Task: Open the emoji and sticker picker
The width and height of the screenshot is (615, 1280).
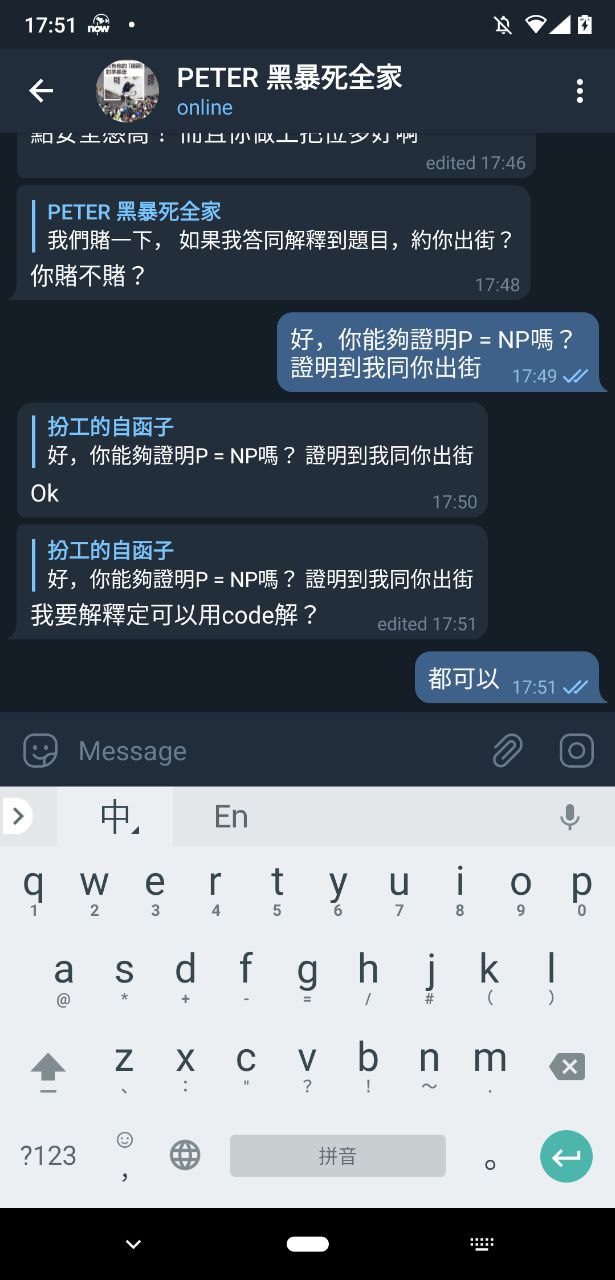Action: [40, 751]
